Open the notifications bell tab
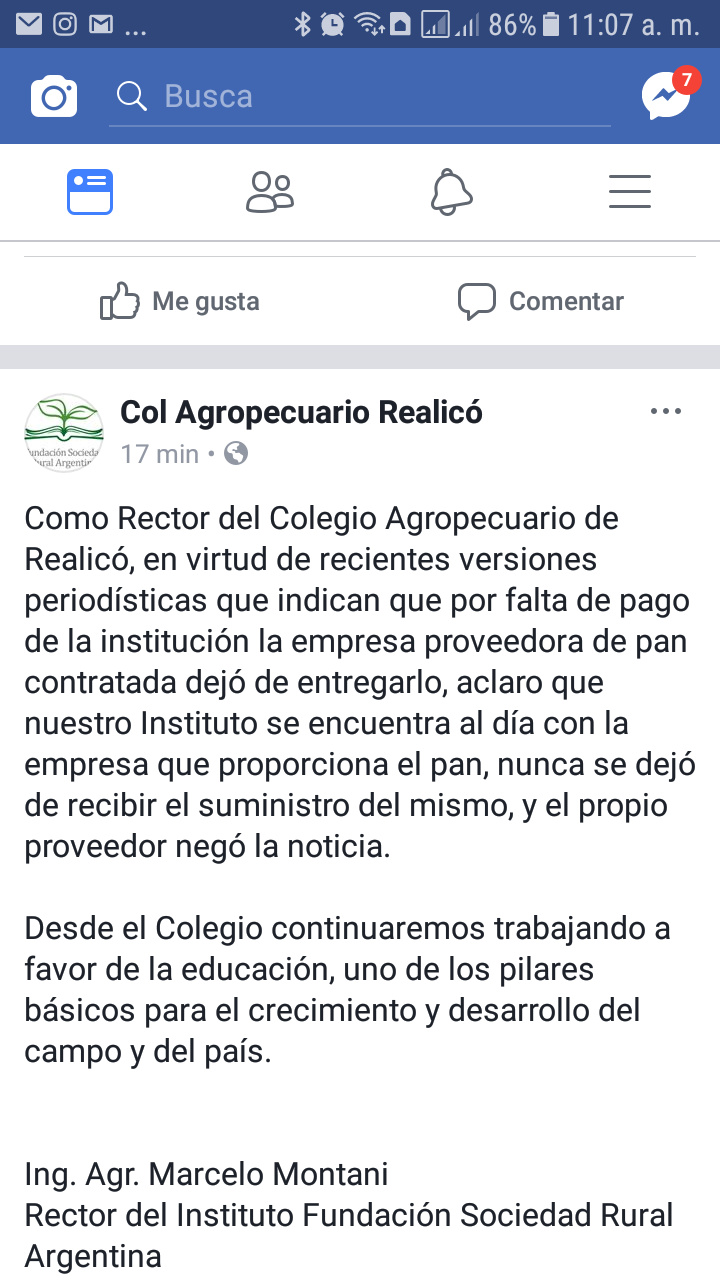Image resolution: width=720 pixels, height=1280 pixels. coord(451,191)
